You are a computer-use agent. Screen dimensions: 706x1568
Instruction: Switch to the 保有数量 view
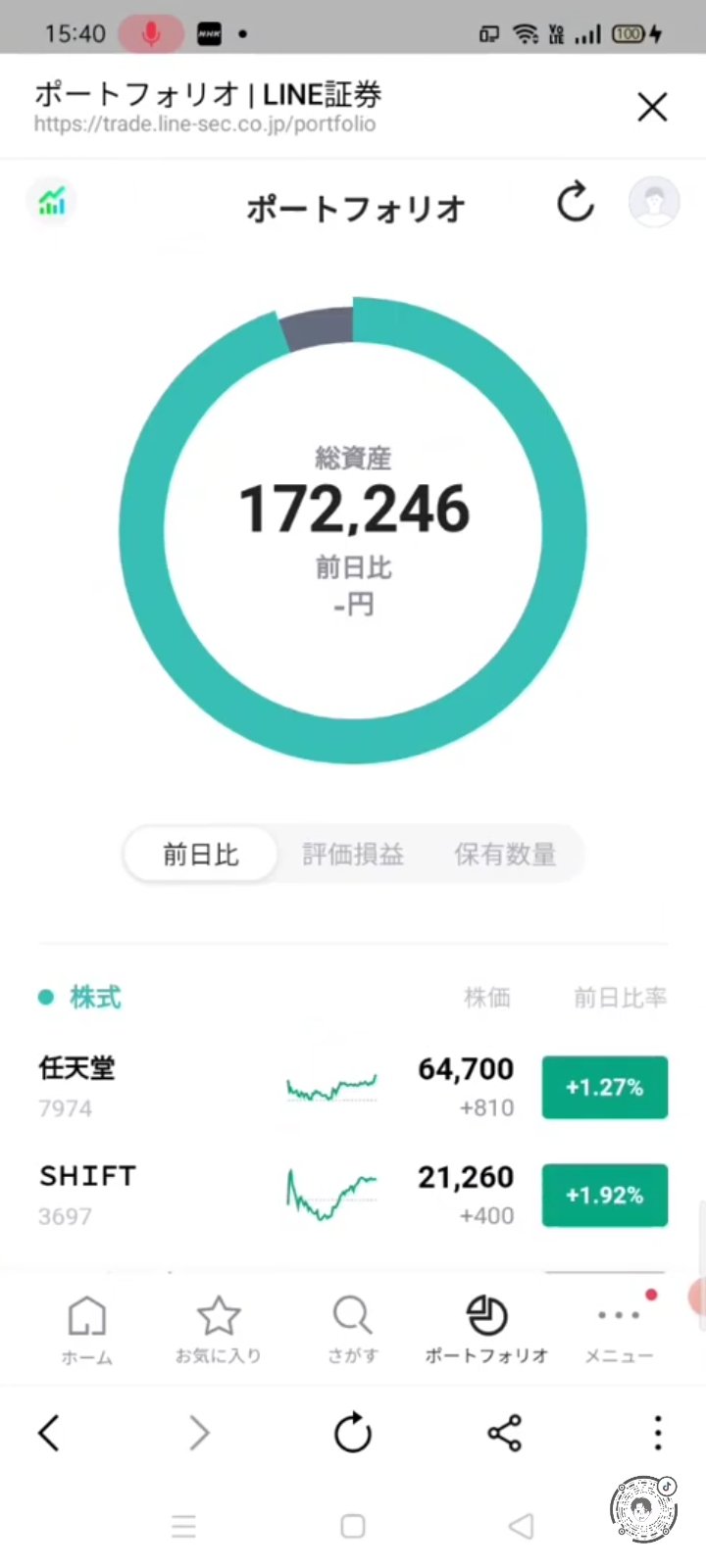505,855
